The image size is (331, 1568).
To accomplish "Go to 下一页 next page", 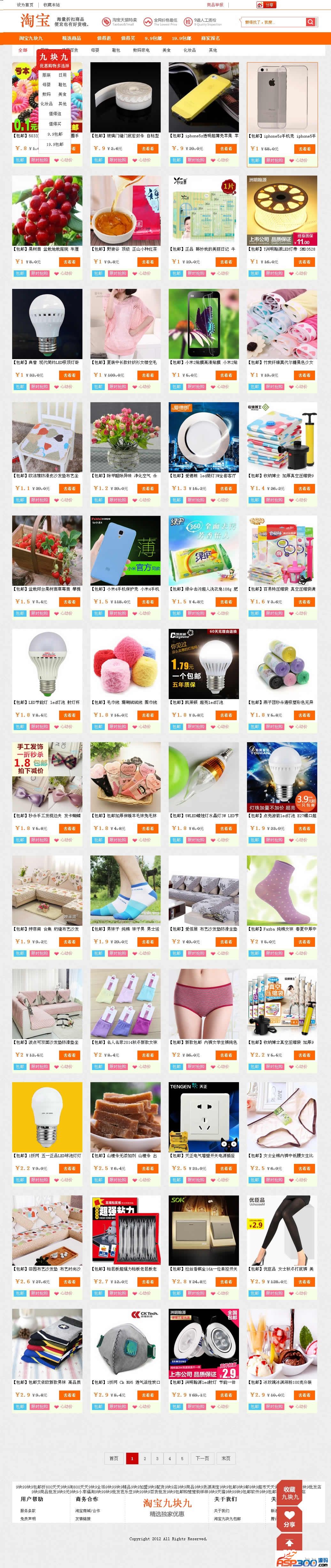I will 202,1459.
